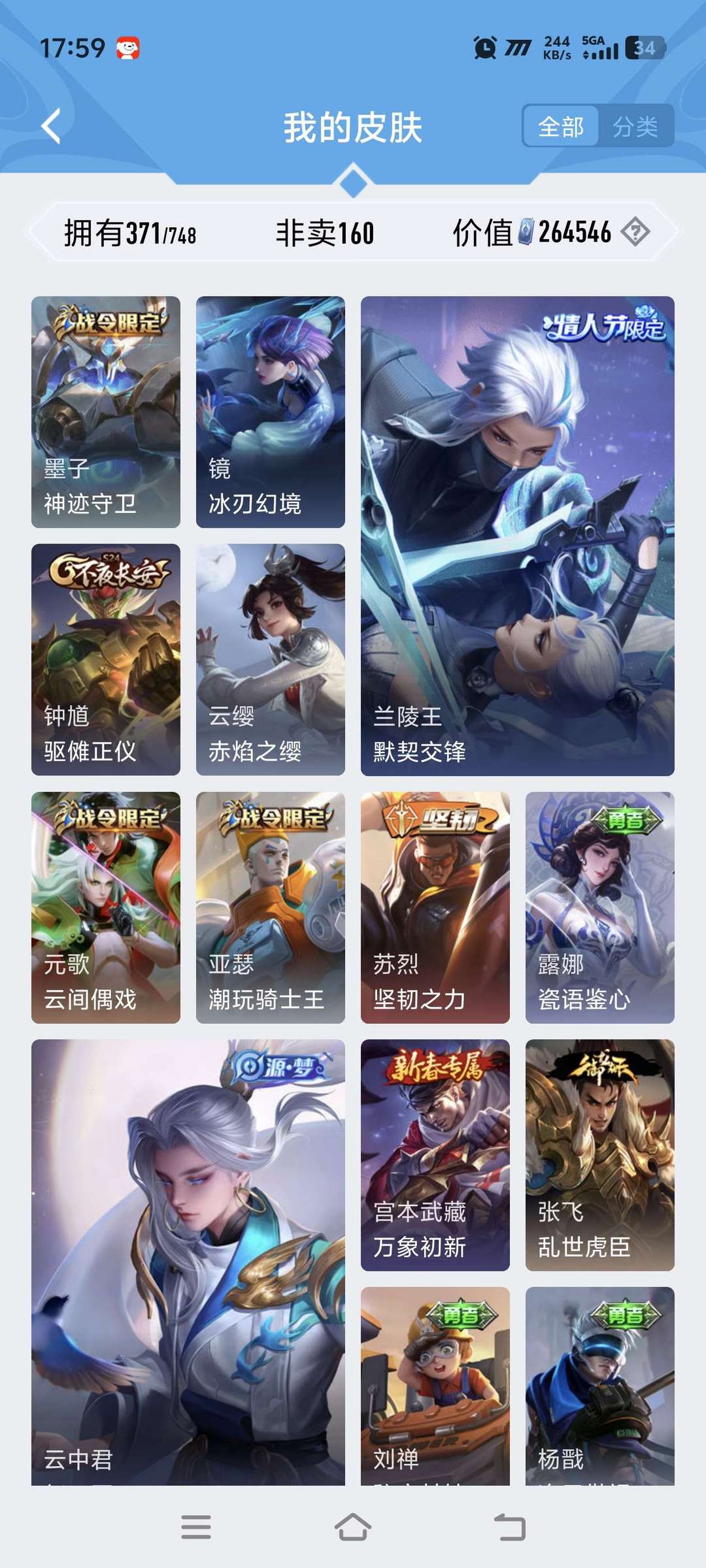This screenshot has height=1568, width=706.
Task: View 云缨 赤焰之缨 skin
Action: [271, 660]
